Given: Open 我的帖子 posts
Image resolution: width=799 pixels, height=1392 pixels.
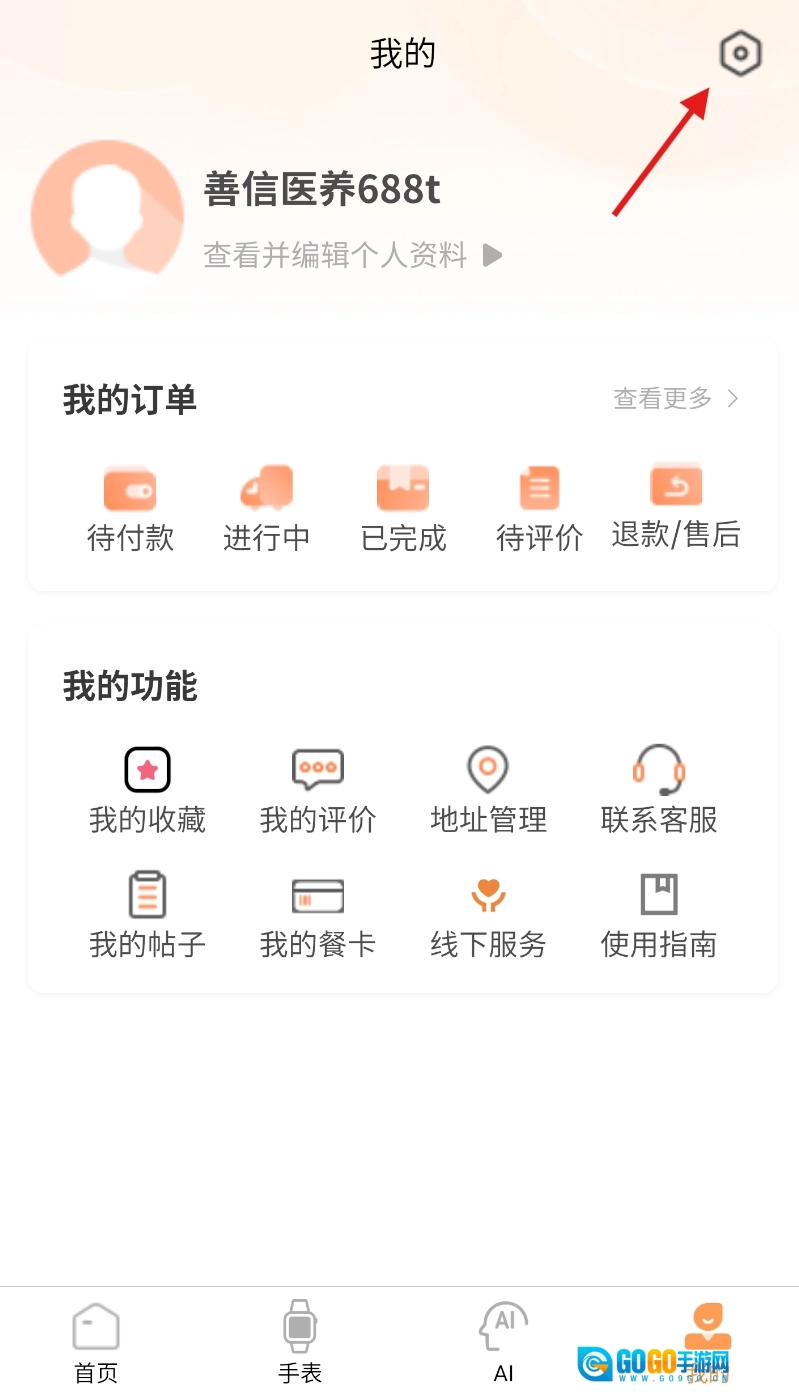Looking at the screenshot, I should (x=147, y=915).
